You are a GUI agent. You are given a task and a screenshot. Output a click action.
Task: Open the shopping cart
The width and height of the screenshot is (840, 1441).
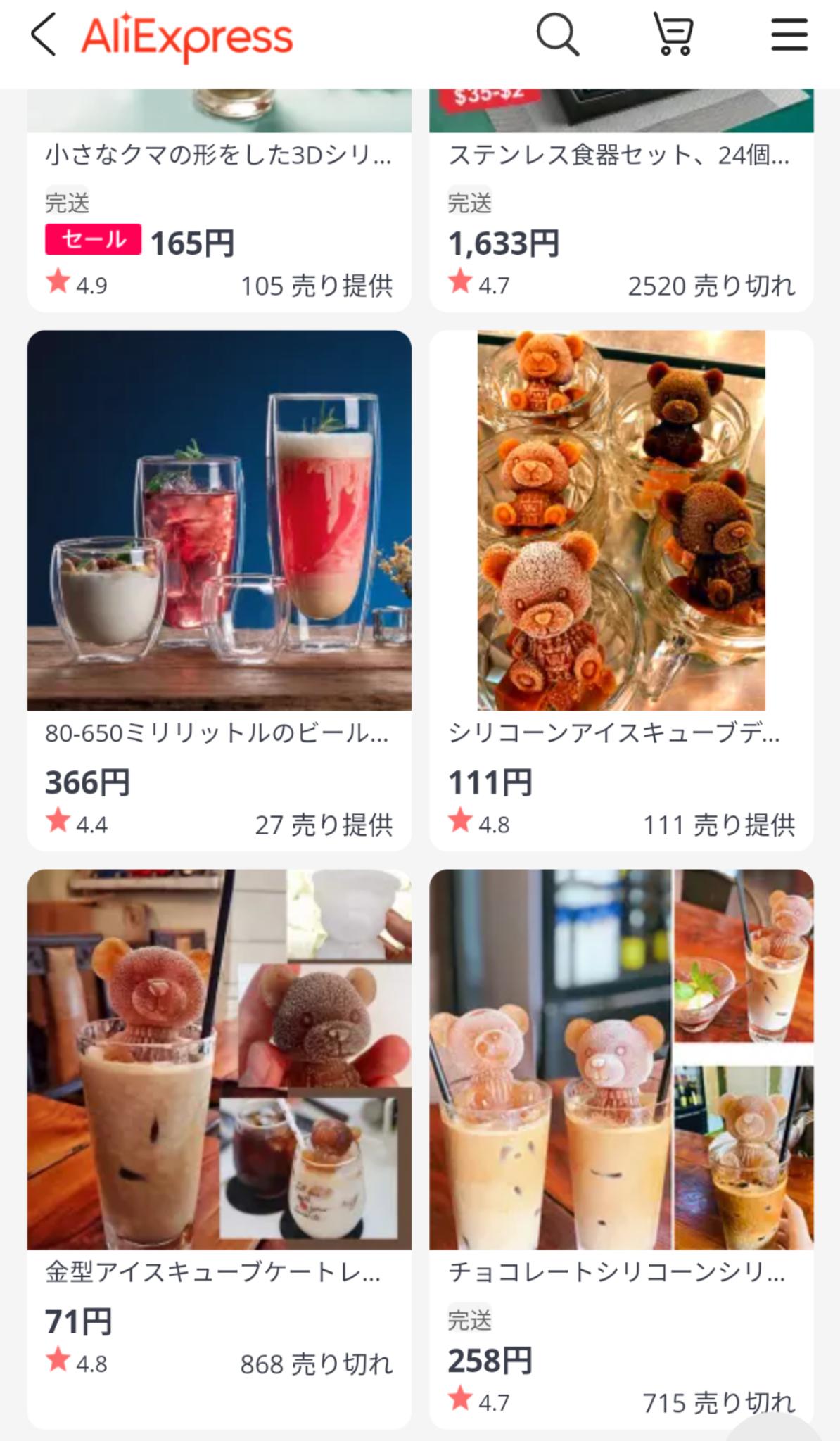674,35
